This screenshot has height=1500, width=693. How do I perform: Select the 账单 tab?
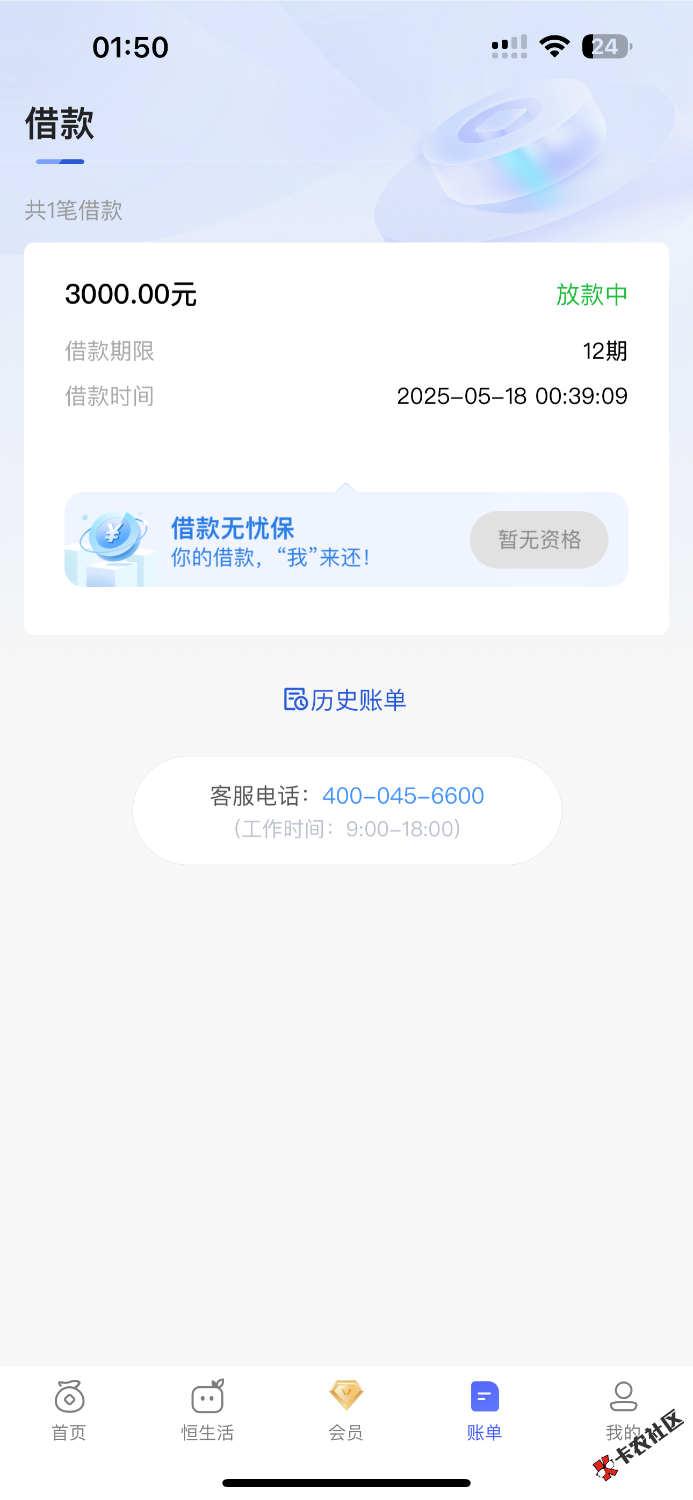[484, 1410]
